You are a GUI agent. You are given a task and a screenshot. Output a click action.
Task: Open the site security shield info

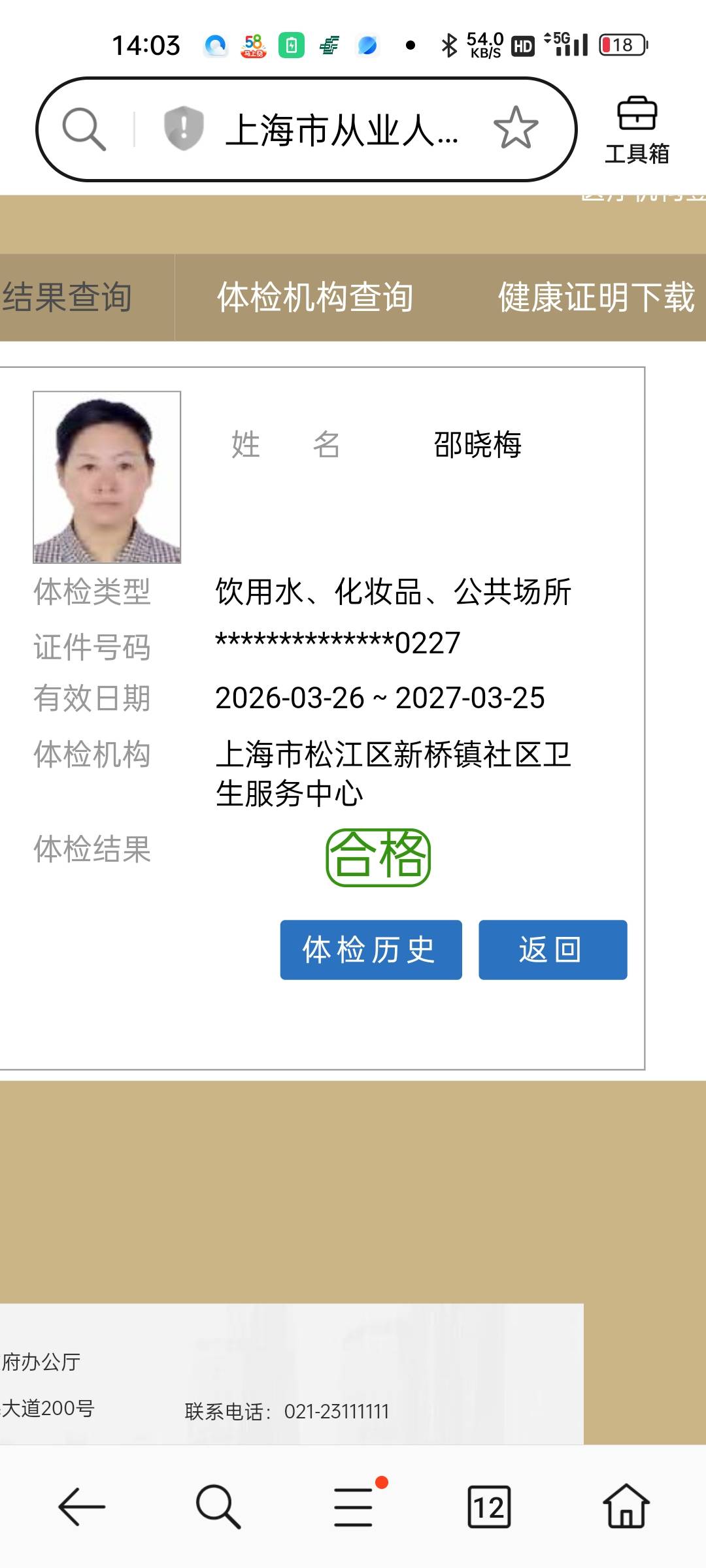click(x=184, y=128)
